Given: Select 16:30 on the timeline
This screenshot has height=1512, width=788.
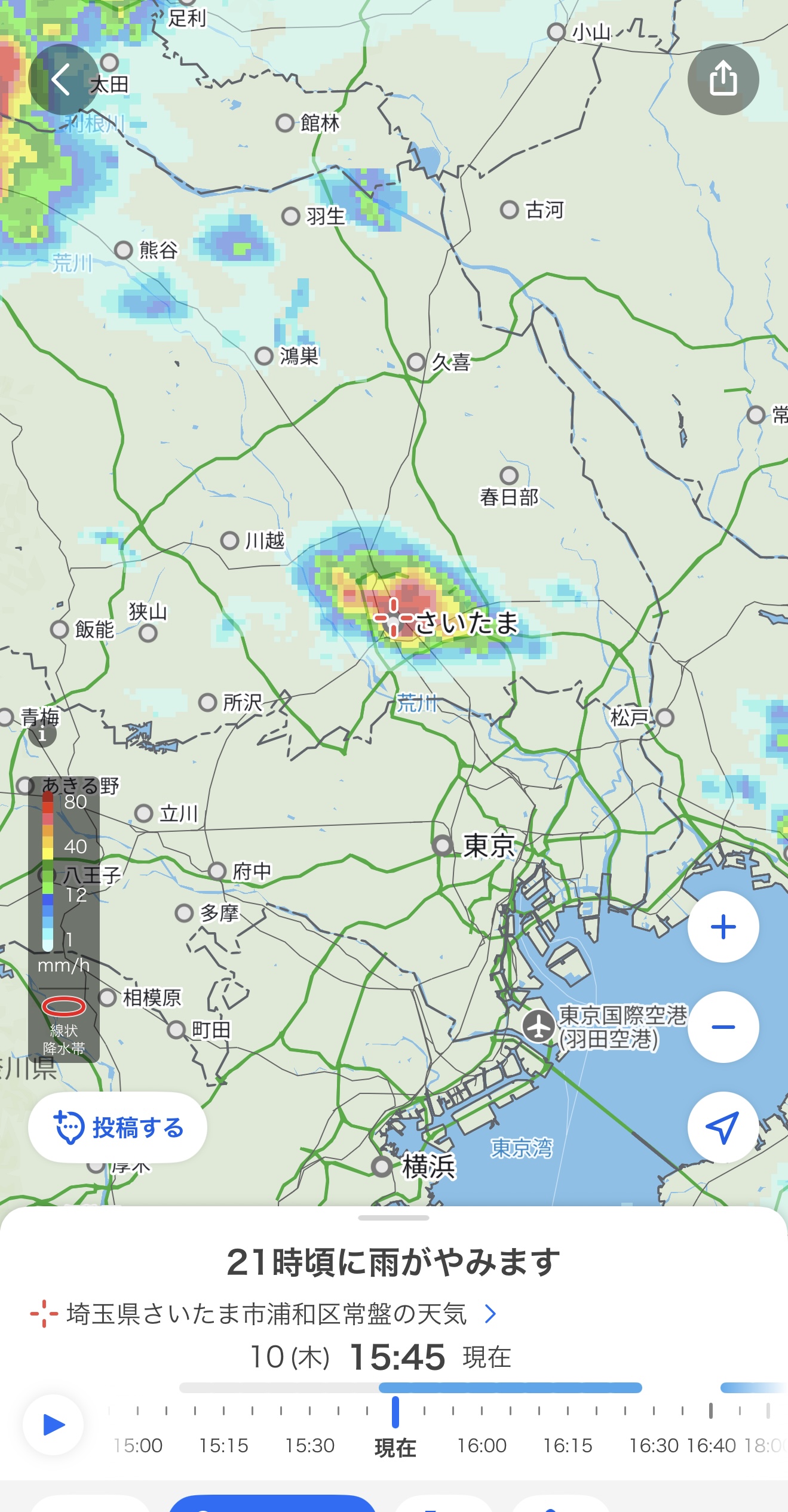Looking at the screenshot, I should click(x=654, y=1445).
